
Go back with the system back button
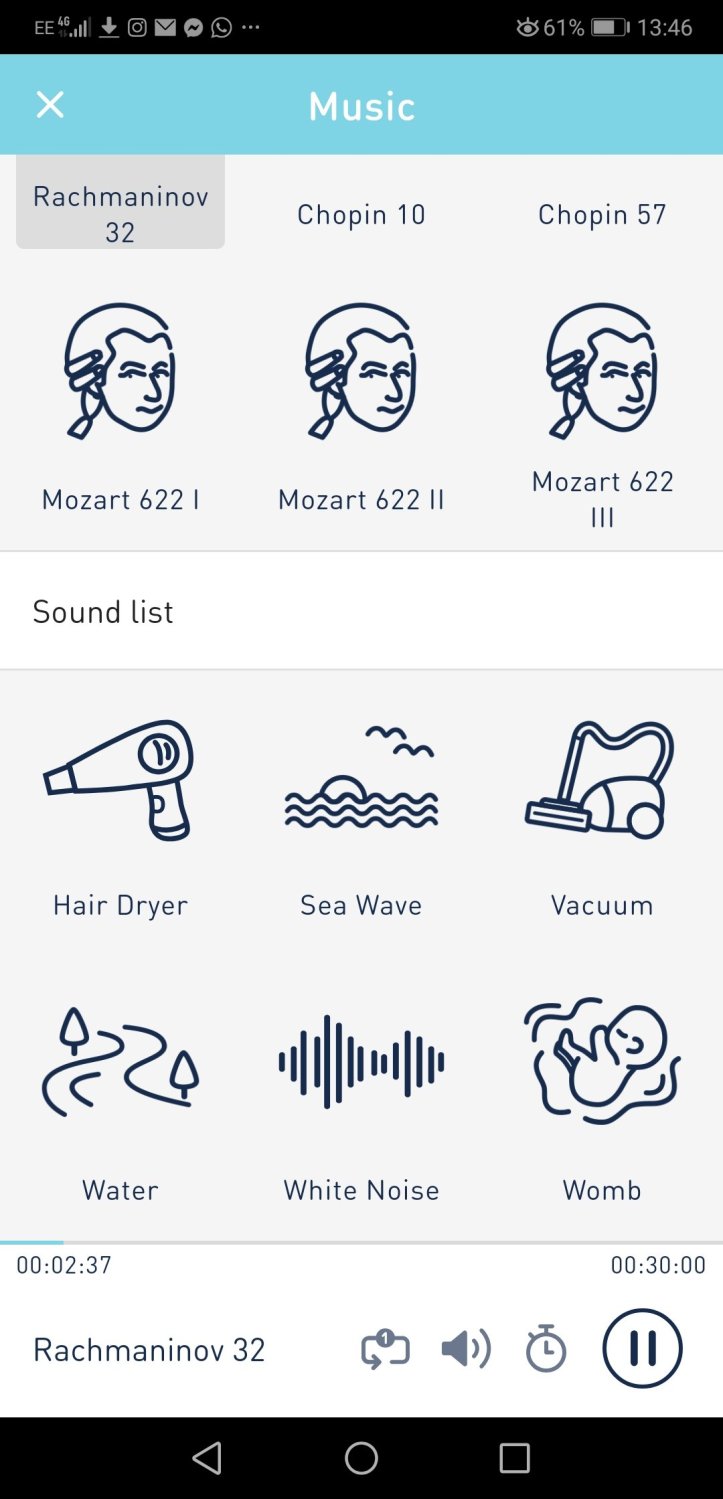click(x=207, y=1458)
